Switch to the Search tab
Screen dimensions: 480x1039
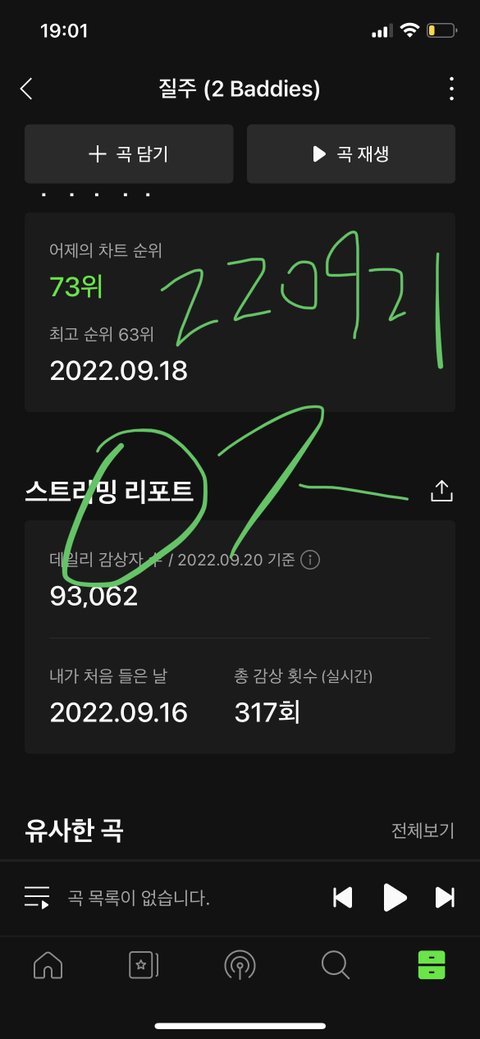[335, 965]
